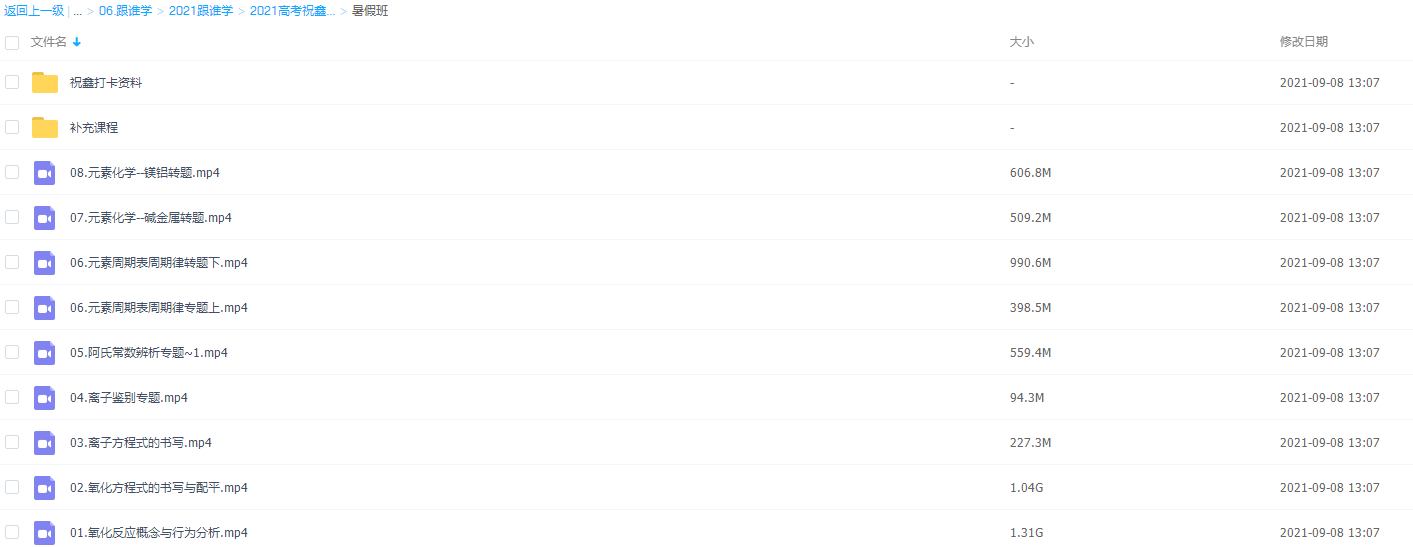Open the 06.跟谁学 breadcrumb folder

125,11
